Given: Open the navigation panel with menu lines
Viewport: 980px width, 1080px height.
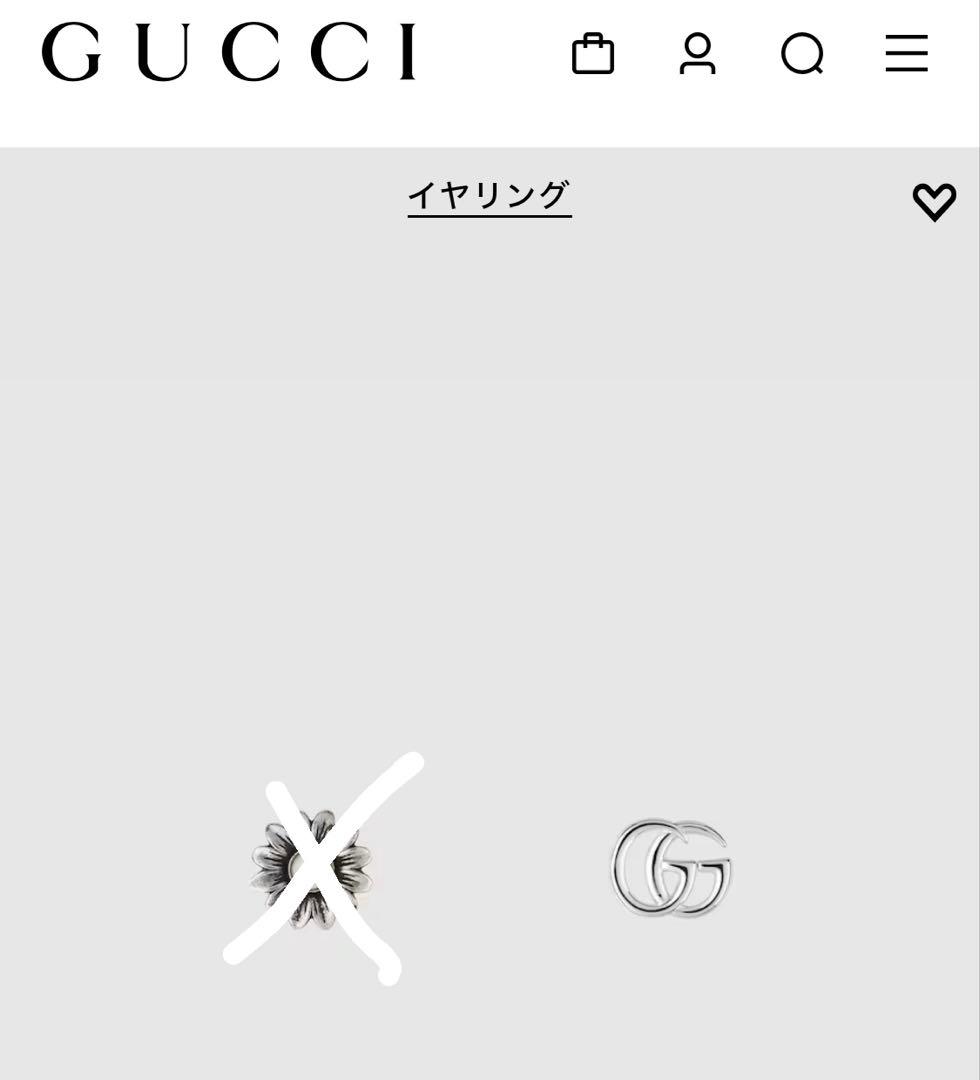Looking at the screenshot, I should [905, 55].
